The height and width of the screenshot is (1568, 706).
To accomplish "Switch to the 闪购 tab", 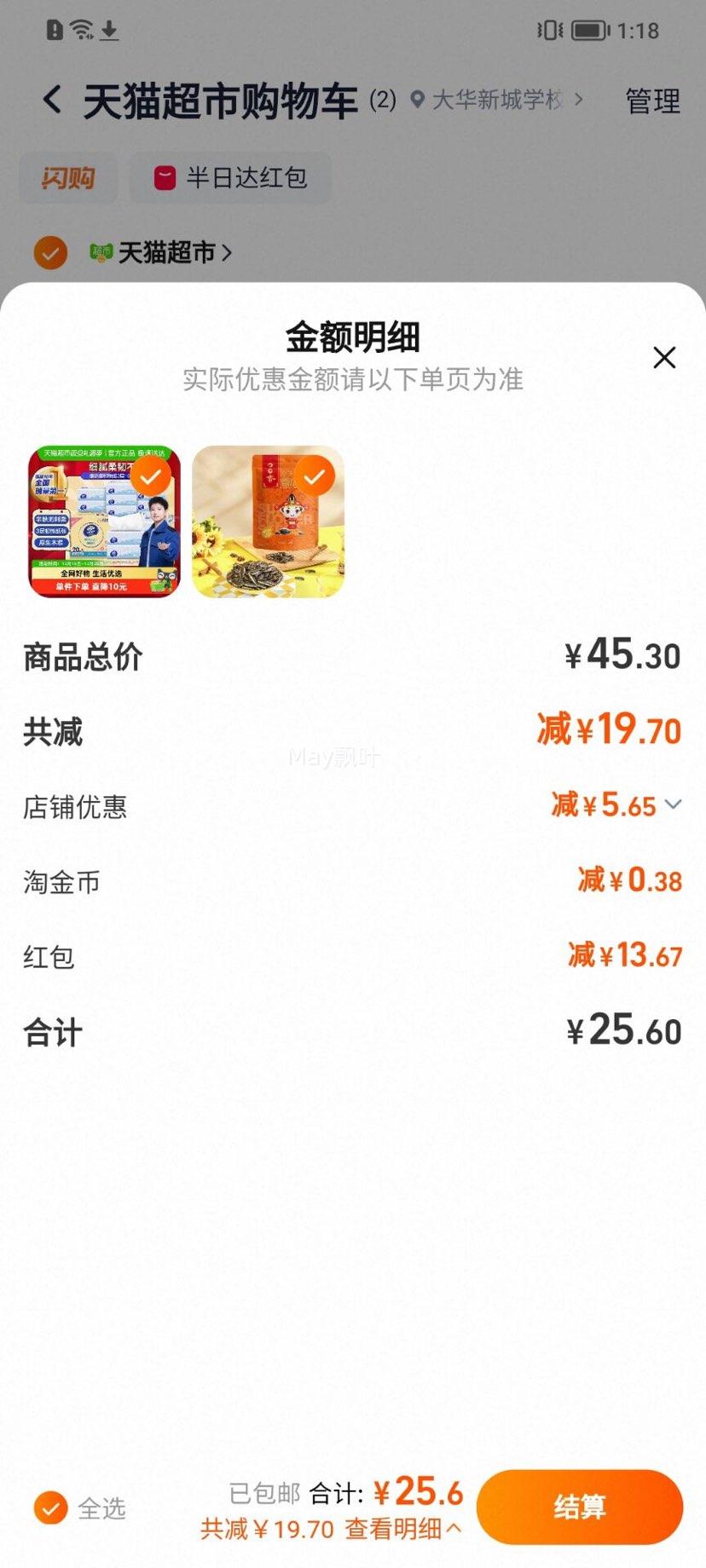I will click(x=67, y=178).
